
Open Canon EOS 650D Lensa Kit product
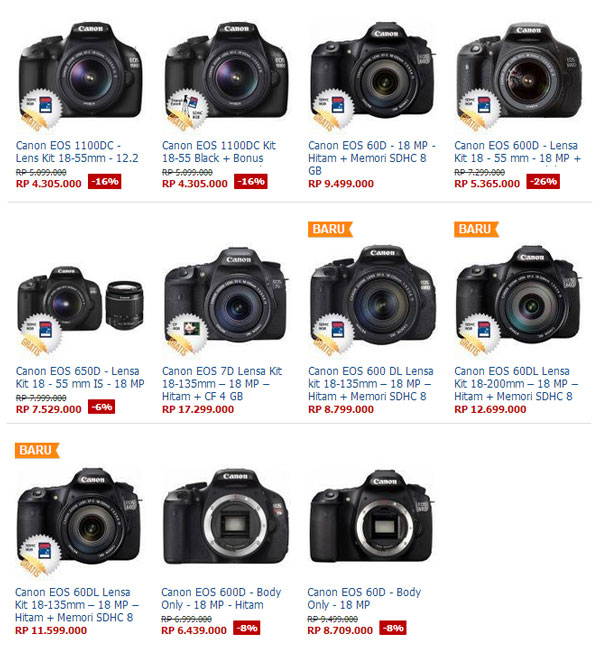[x=79, y=377]
